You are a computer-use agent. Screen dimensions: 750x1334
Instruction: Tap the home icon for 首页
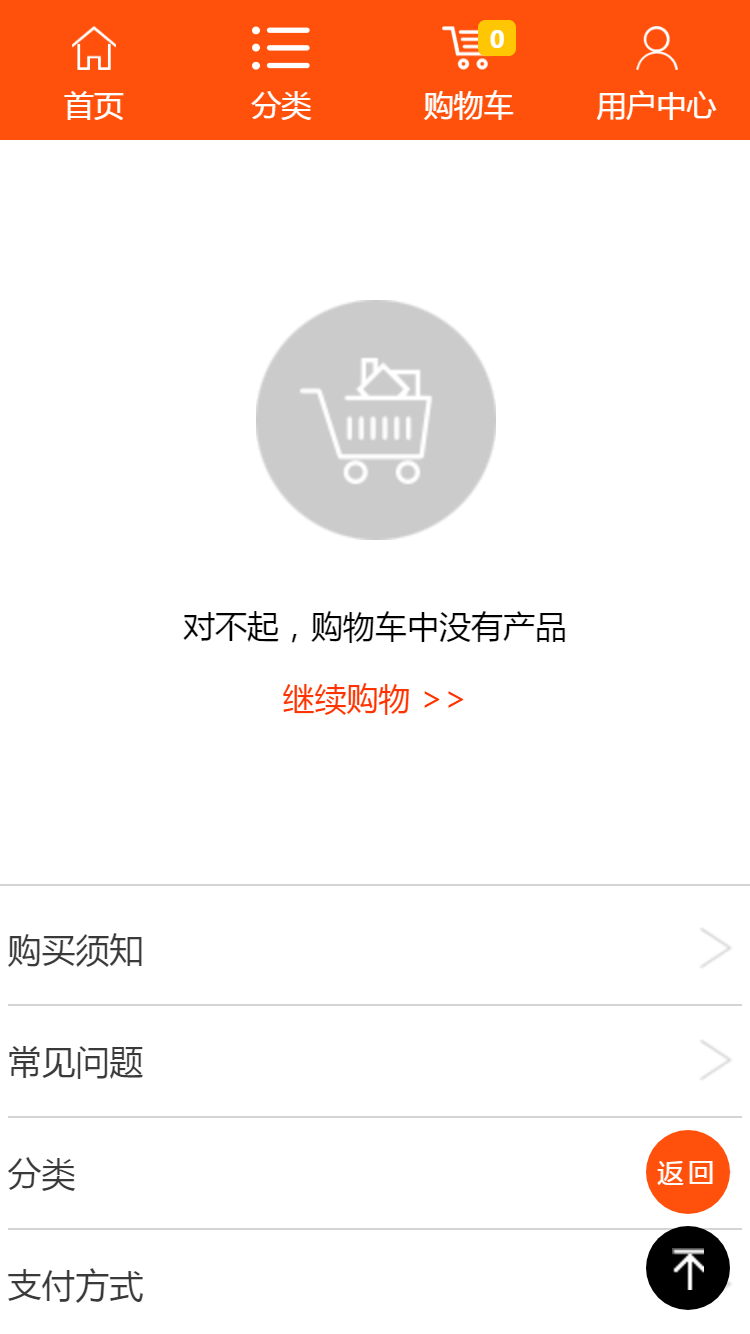pos(94,46)
